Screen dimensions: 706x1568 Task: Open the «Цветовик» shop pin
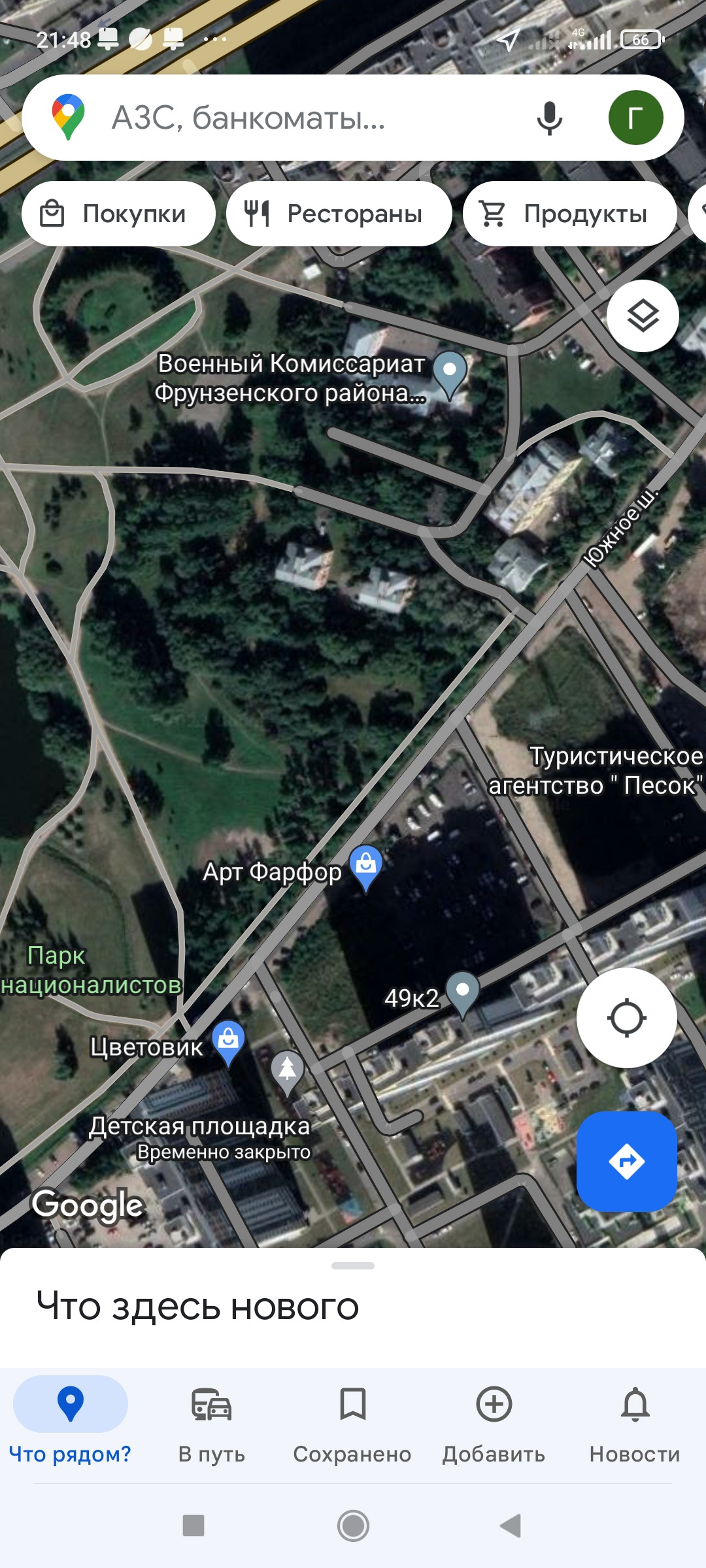(228, 1040)
